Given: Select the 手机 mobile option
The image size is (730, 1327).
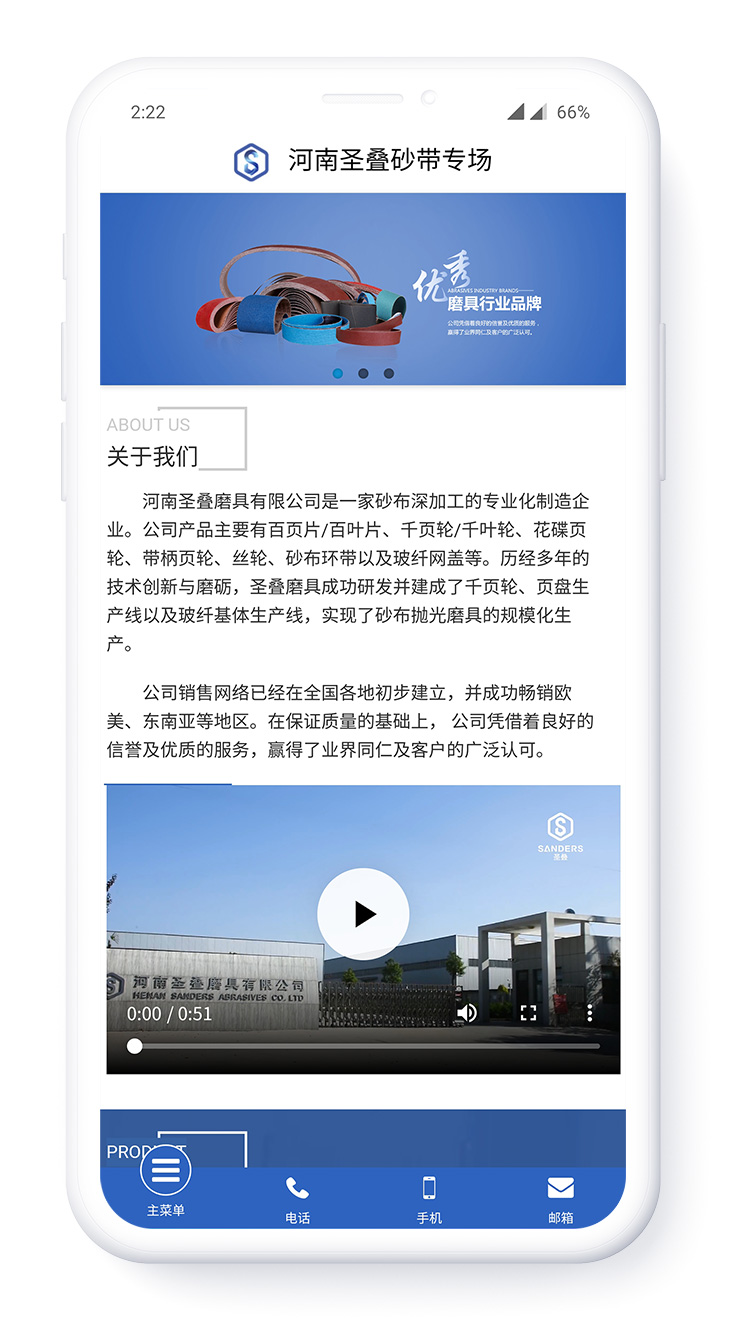Looking at the screenshot, I should coord(429,1199).
